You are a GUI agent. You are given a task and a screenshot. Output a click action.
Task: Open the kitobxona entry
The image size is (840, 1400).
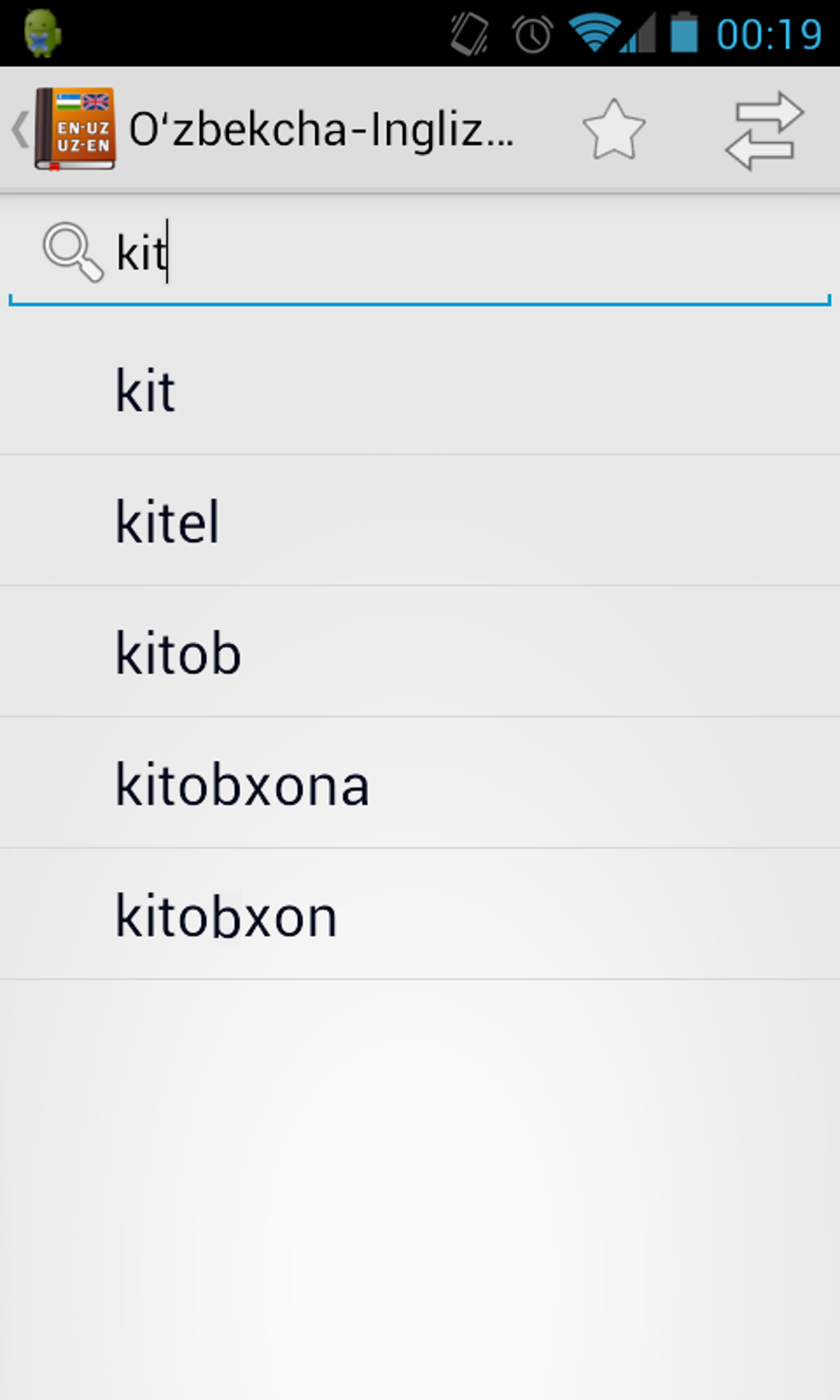click(x=420, y=784)
